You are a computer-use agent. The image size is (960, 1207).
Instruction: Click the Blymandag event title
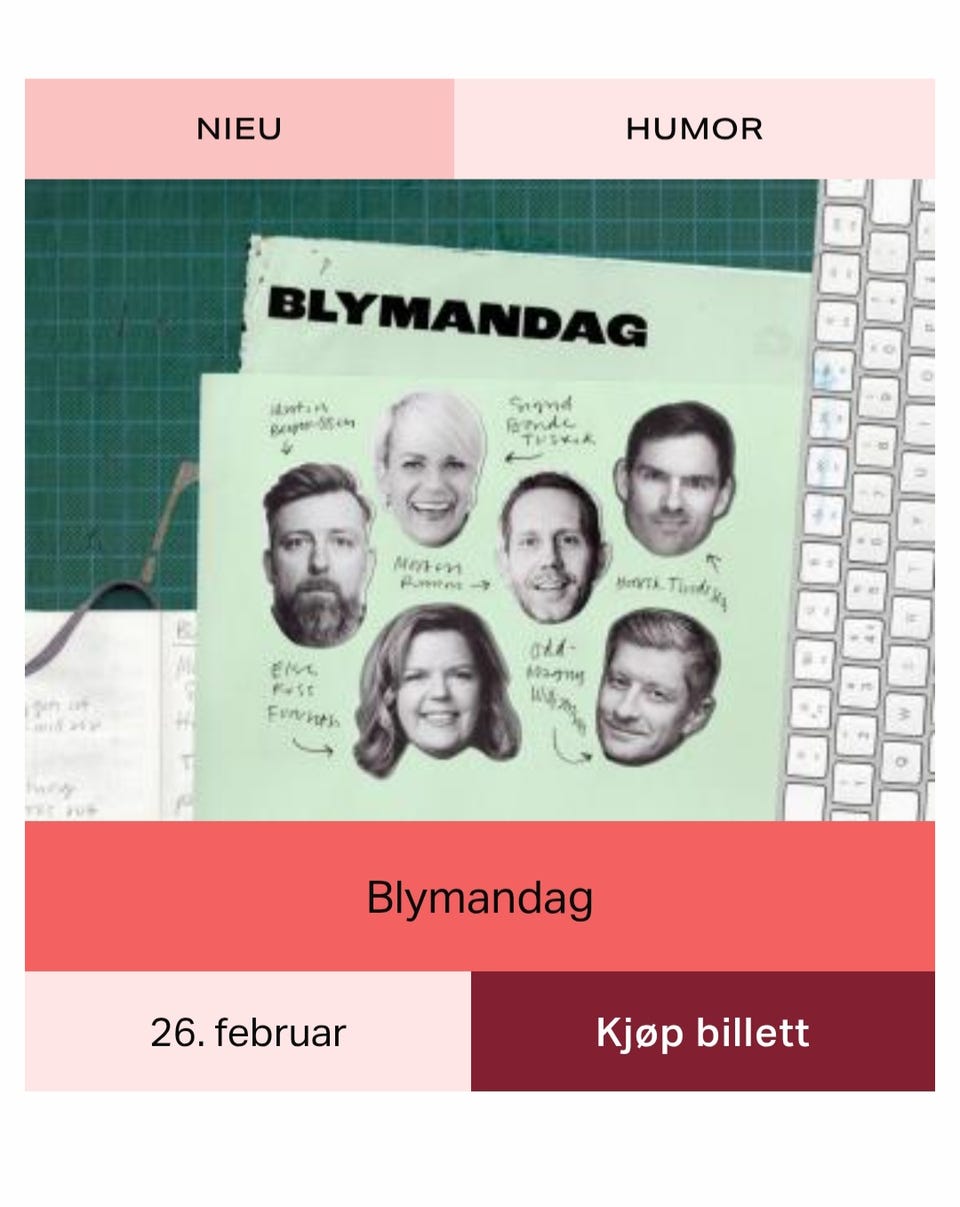(480, 897)
